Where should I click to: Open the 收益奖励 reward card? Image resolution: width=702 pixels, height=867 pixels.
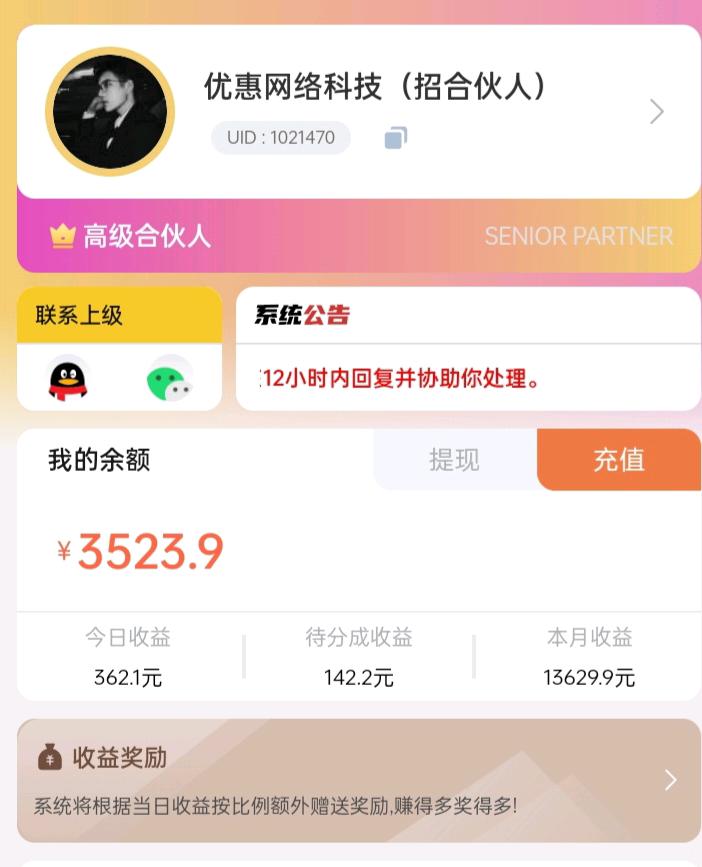358,780
